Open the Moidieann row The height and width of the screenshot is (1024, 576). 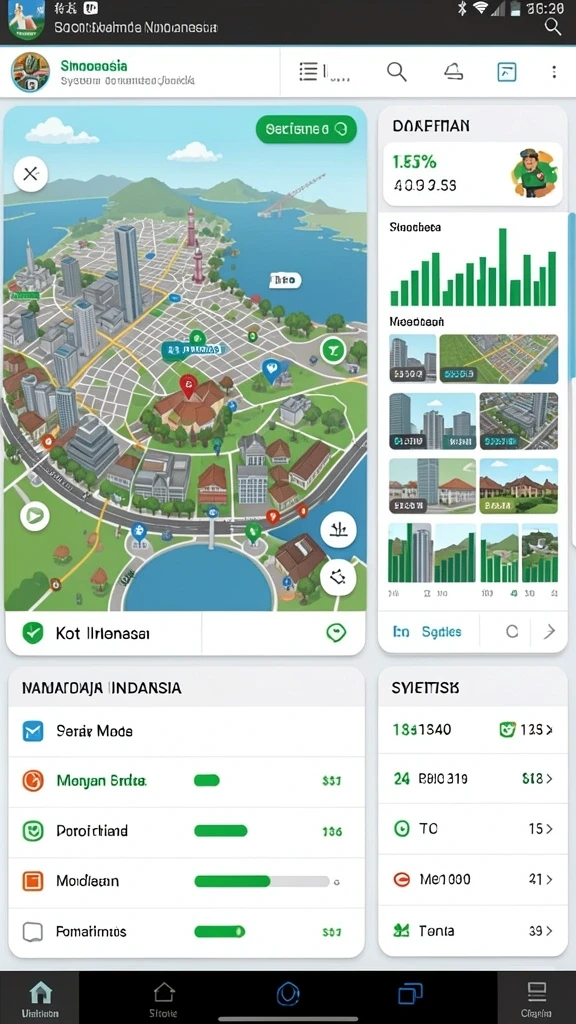click(x=186, y=881)
